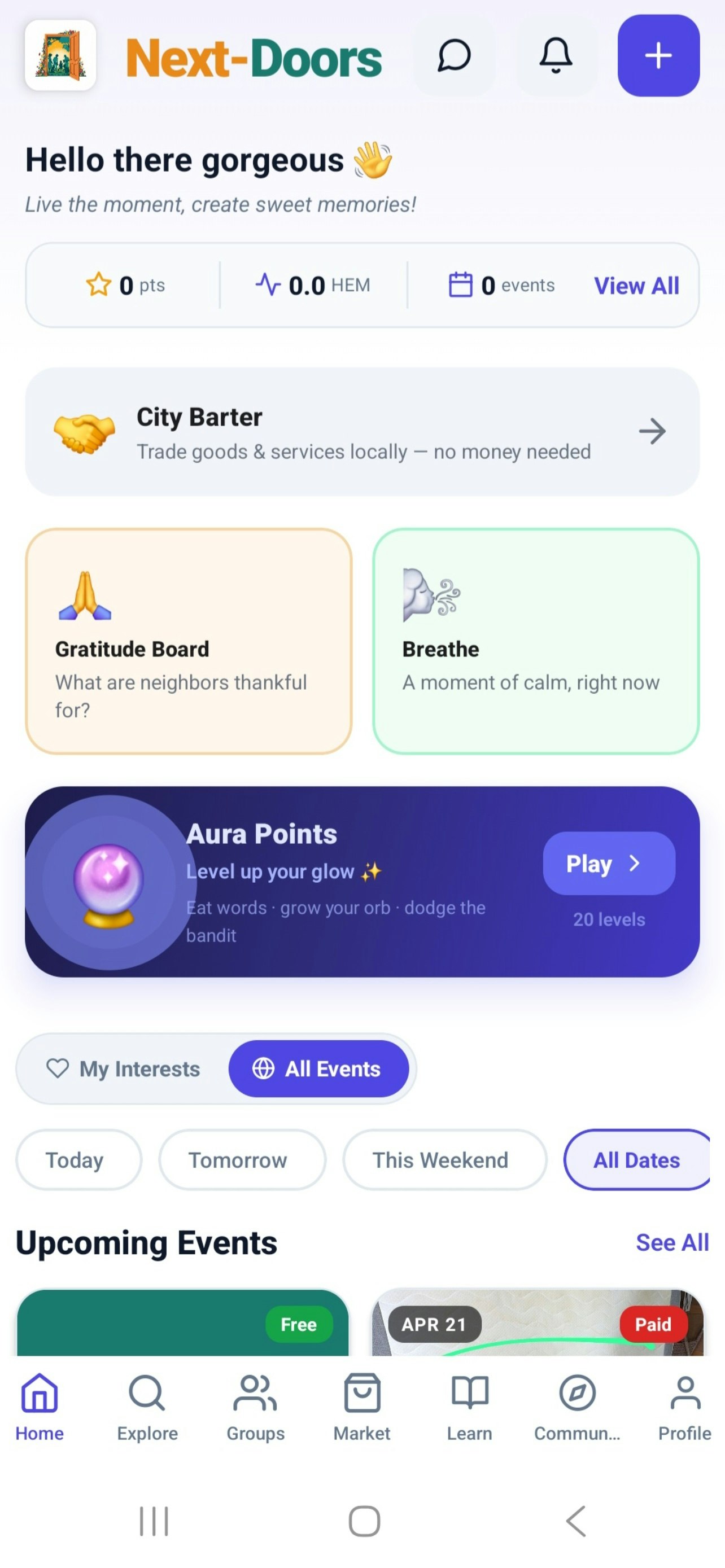The height and width of the screenshot is (1568, 725).
Task: Open the Breathe card
Action: tap(536, 642)
